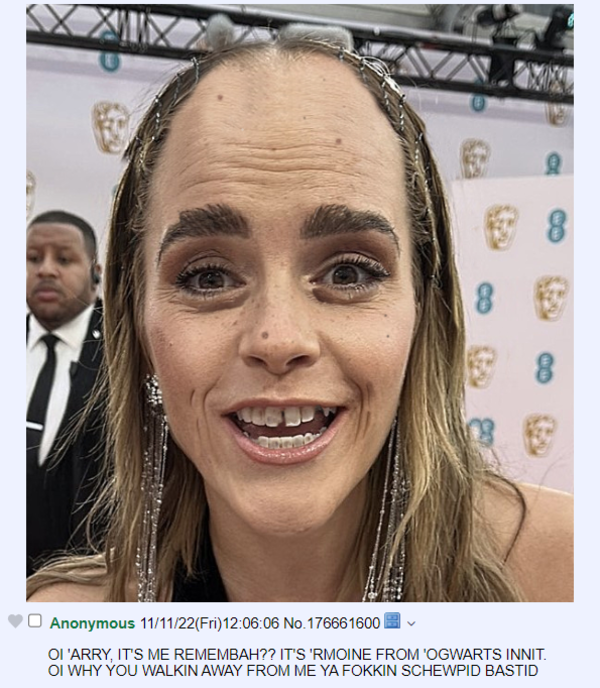Viewport: 600px width, 688px height.
Task: Open the attached photo in the post
Action: point(300,300)
